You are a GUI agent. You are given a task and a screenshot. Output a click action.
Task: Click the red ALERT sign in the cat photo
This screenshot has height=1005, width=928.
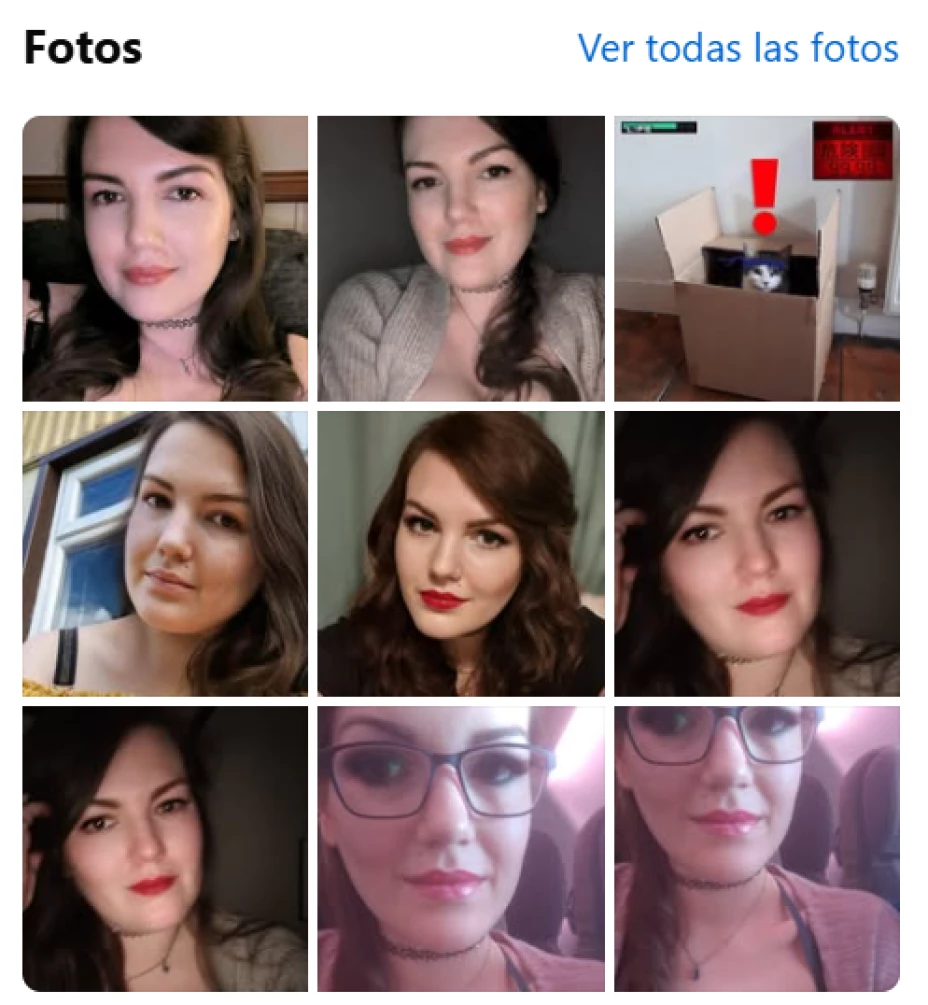(853, 150)
